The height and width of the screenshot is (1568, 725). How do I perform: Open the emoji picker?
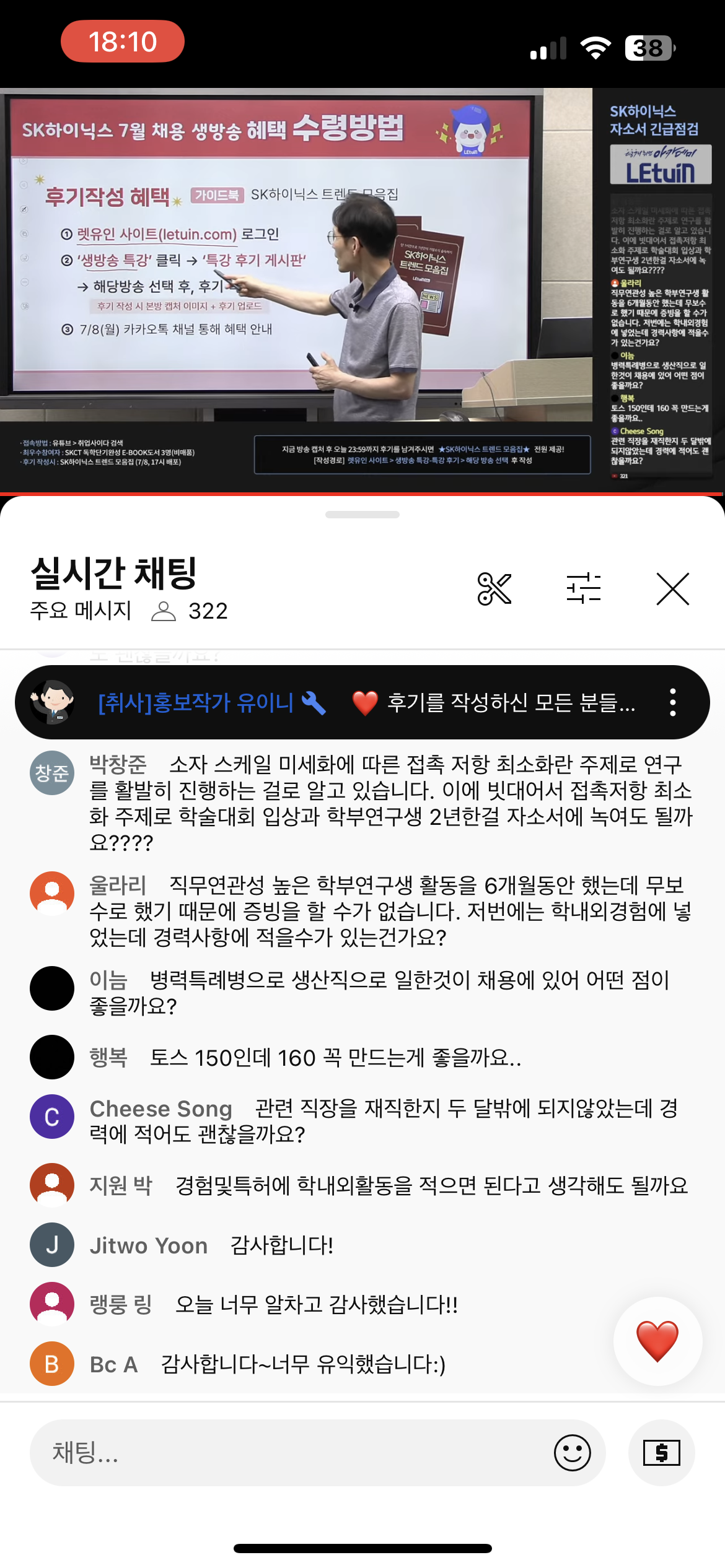pyautogui.click(x=571, y=1452)
